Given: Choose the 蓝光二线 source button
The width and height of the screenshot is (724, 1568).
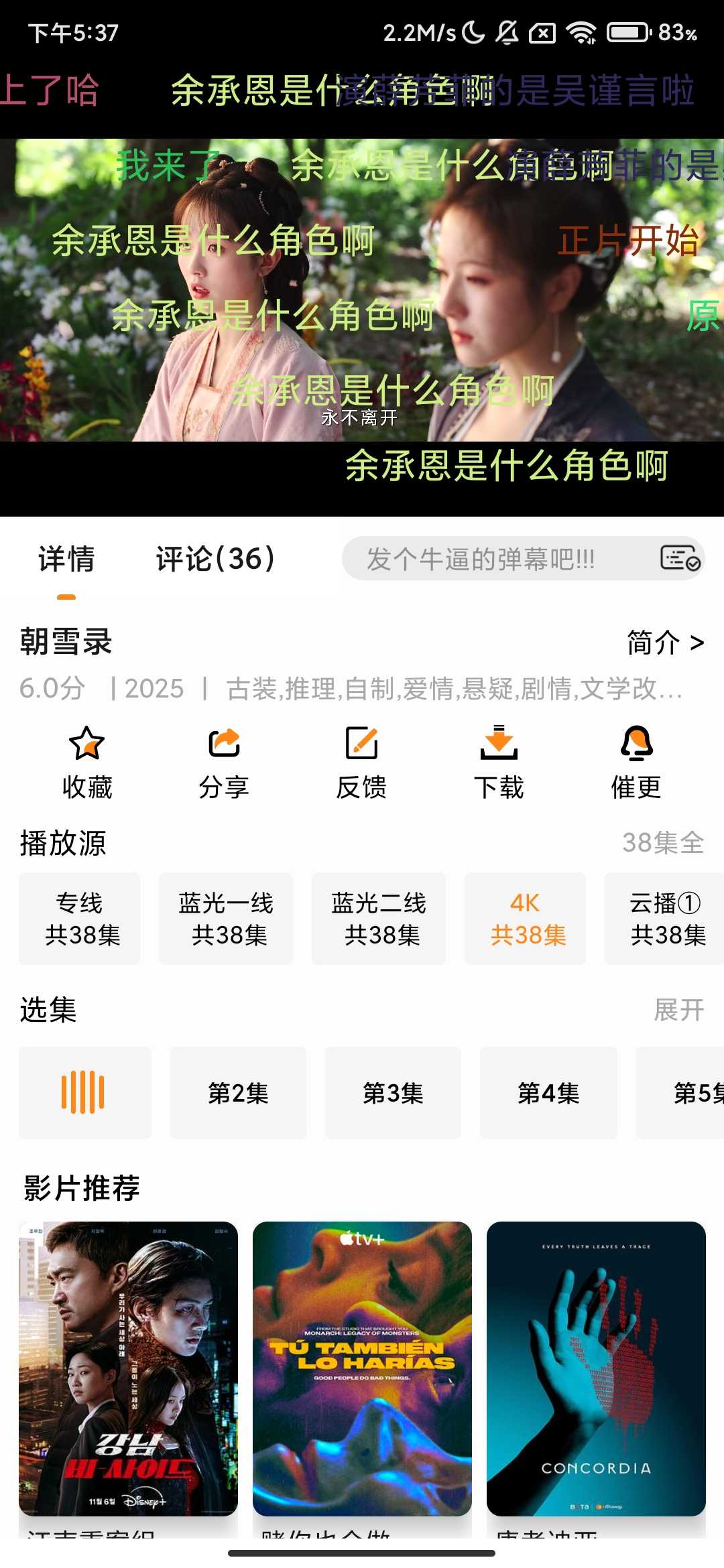Looking at the screenshot, I should (378, 919).
